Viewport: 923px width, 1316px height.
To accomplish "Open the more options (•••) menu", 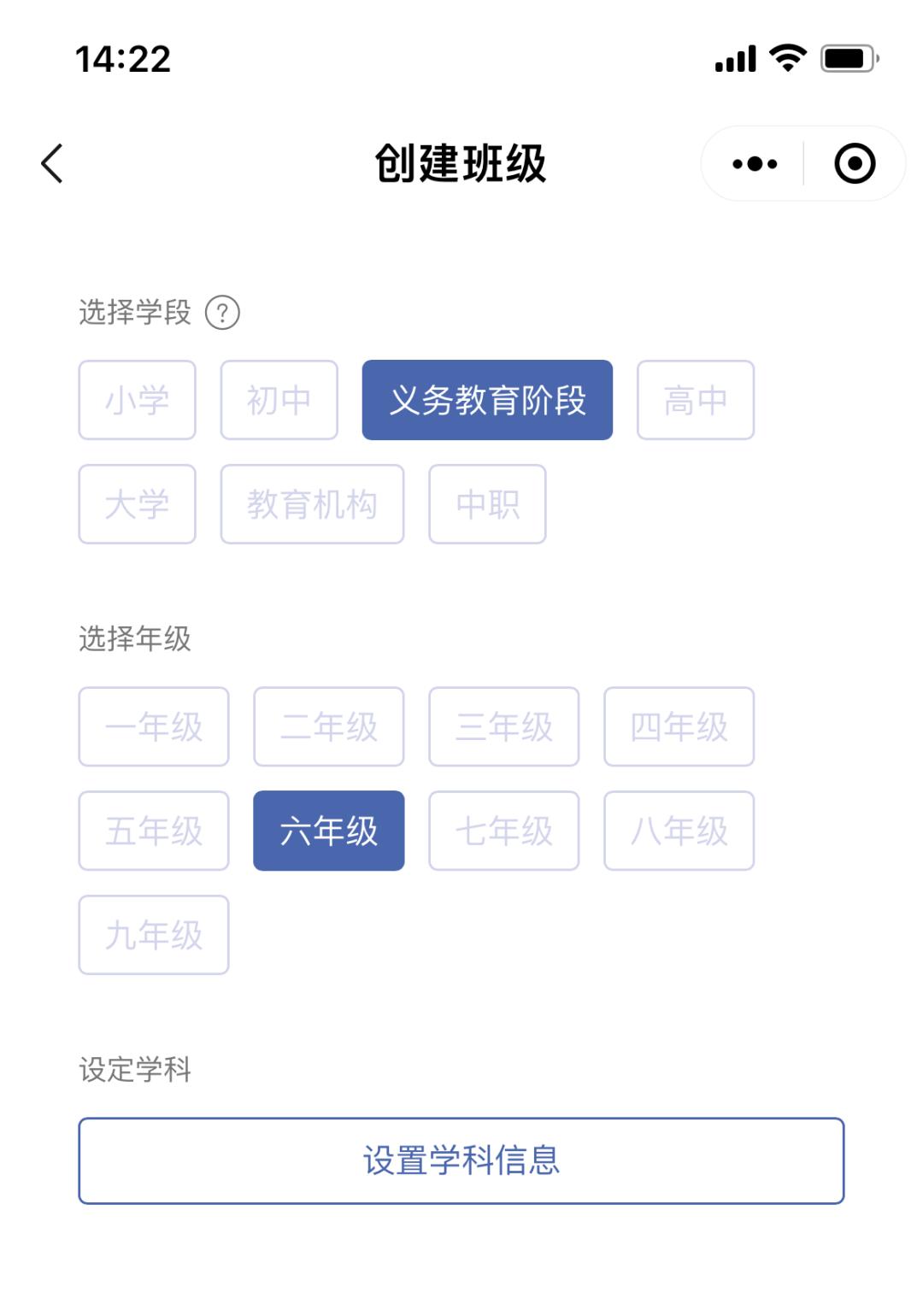I will [753, 162].
